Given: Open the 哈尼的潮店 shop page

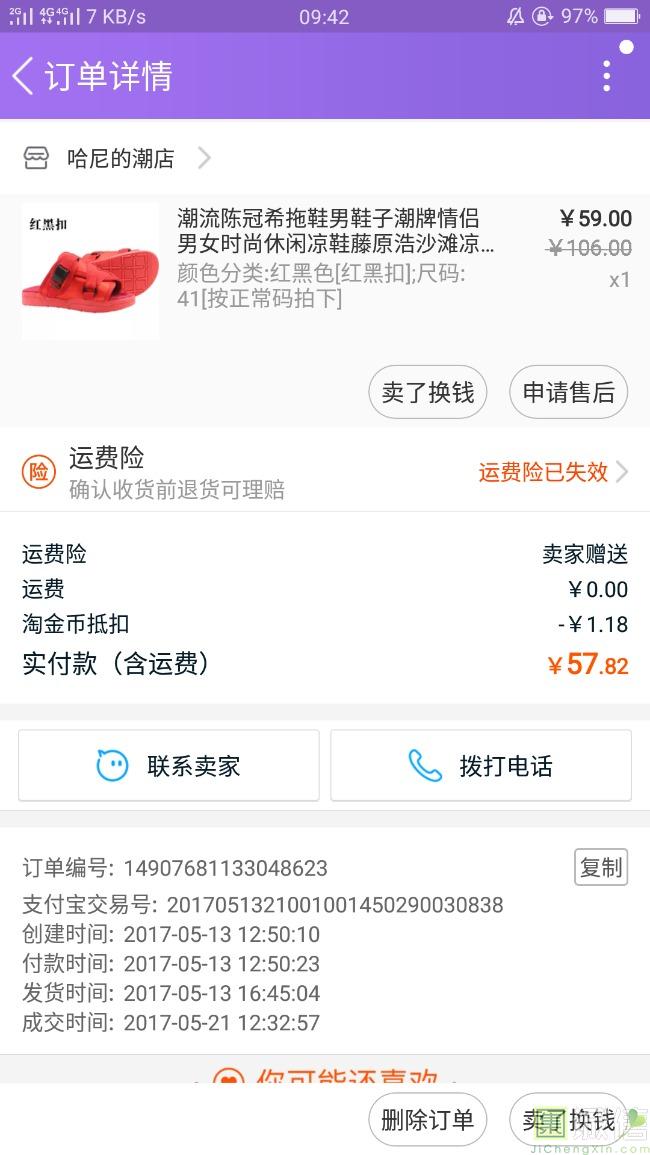Looking at the screenshot, I should coord(120,158).
